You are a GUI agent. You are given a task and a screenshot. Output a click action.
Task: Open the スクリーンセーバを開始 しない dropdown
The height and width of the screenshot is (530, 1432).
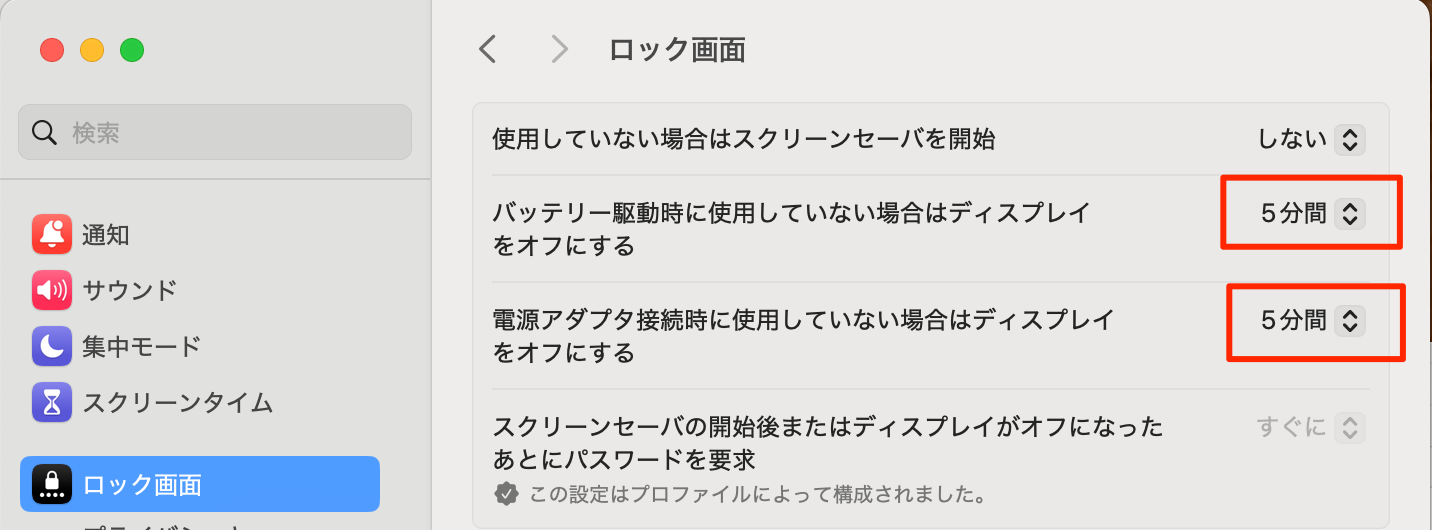(1311, 139)
